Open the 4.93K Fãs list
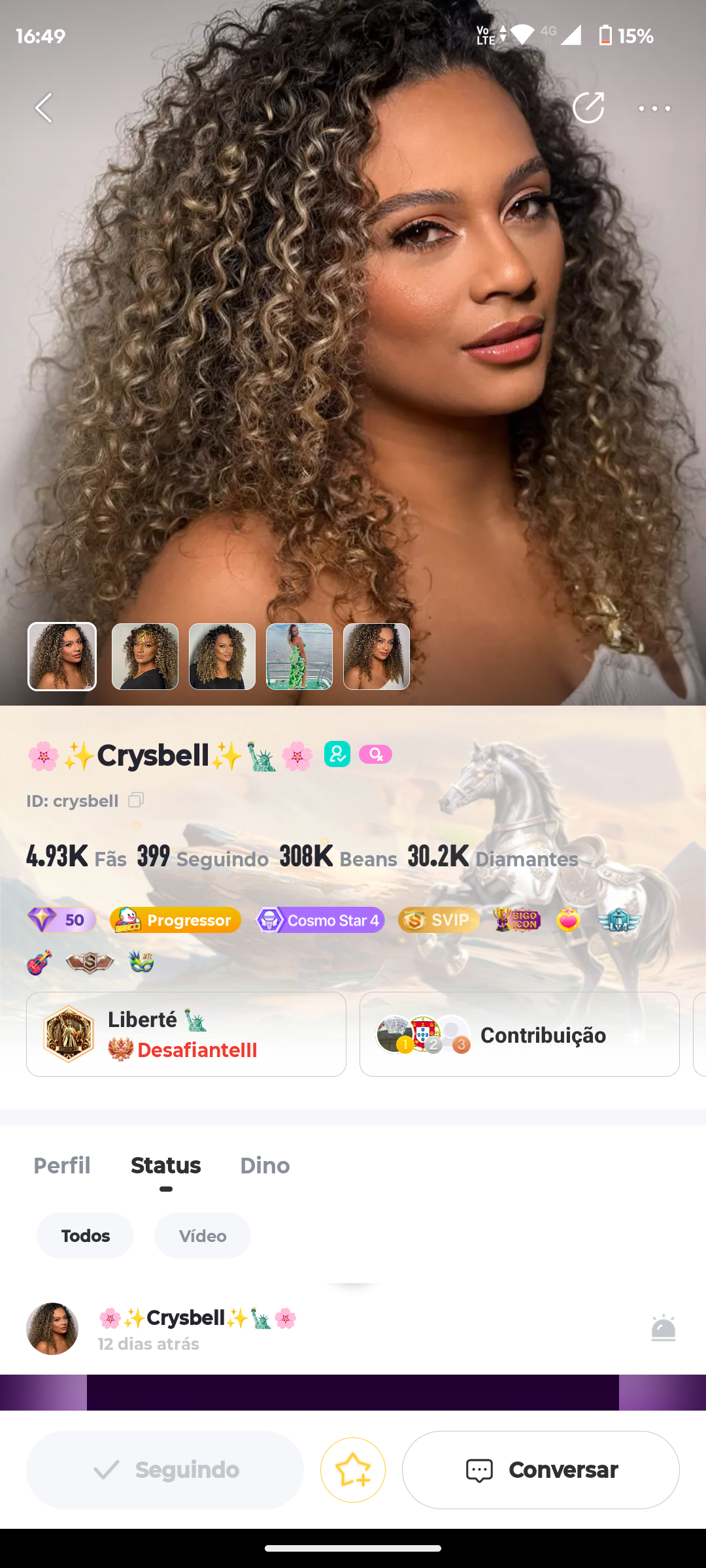706x1568 pixels. coord(76,857)
